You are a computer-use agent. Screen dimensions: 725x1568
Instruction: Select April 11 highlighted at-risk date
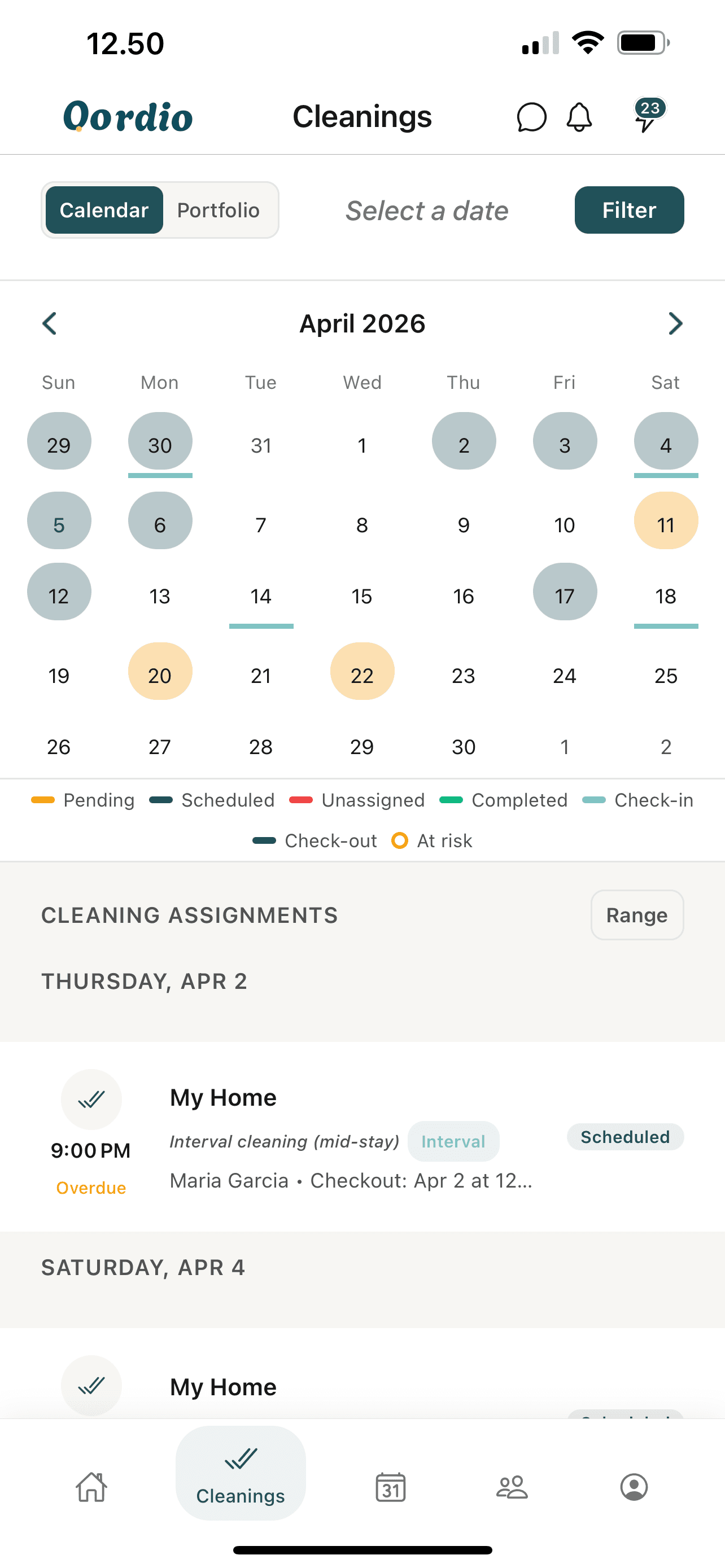point(666,521)
